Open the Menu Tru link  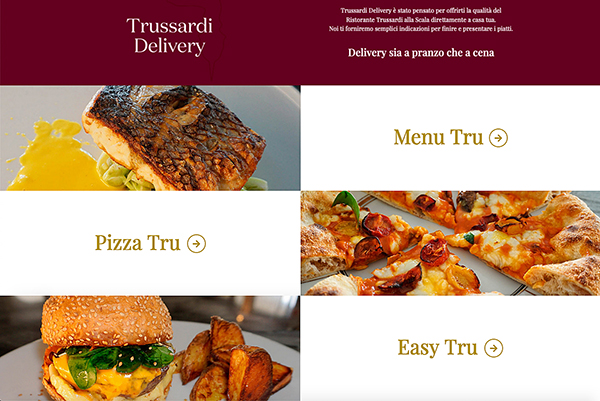tap(450, 138)
